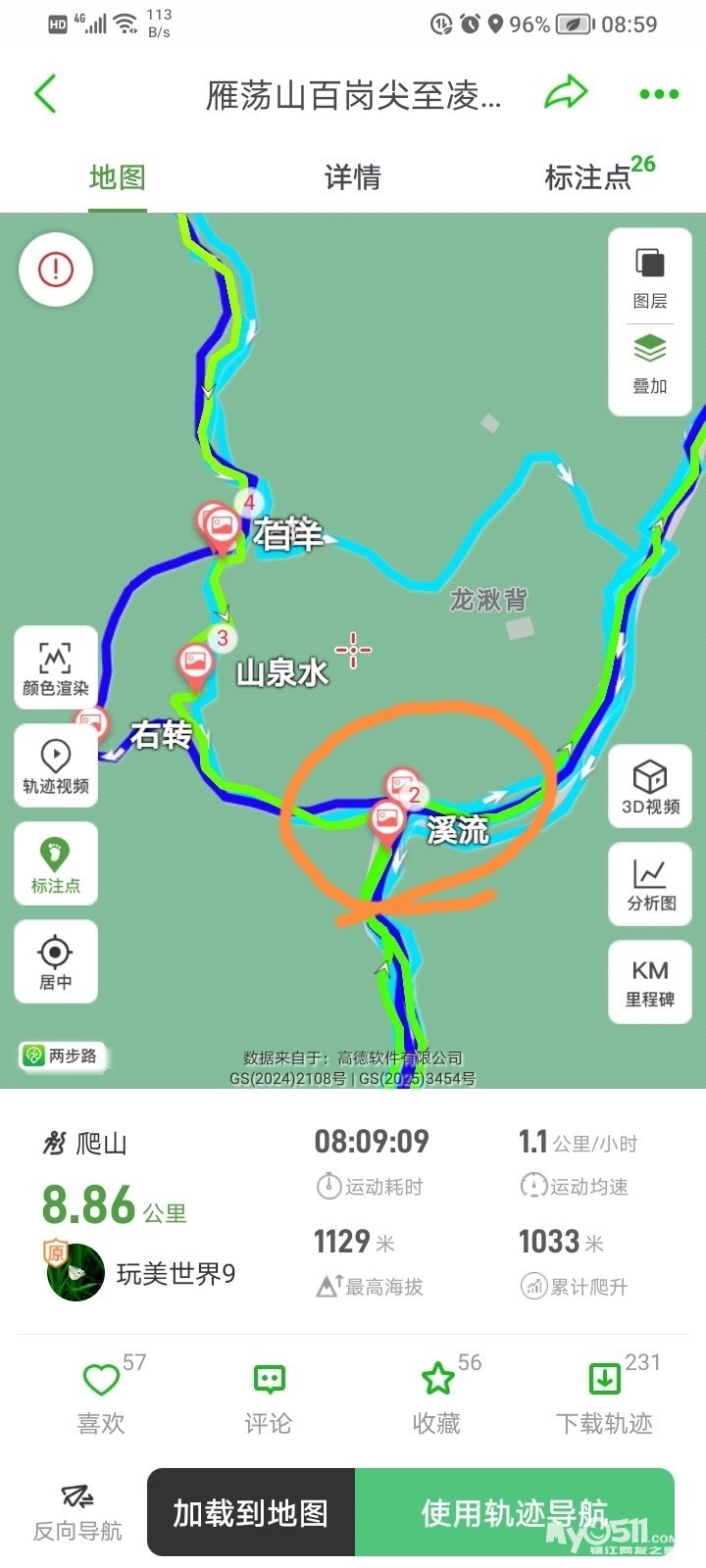This screenshot has width=706, height=1568.
Task: Share this hiking track
Action: [566, 94]
